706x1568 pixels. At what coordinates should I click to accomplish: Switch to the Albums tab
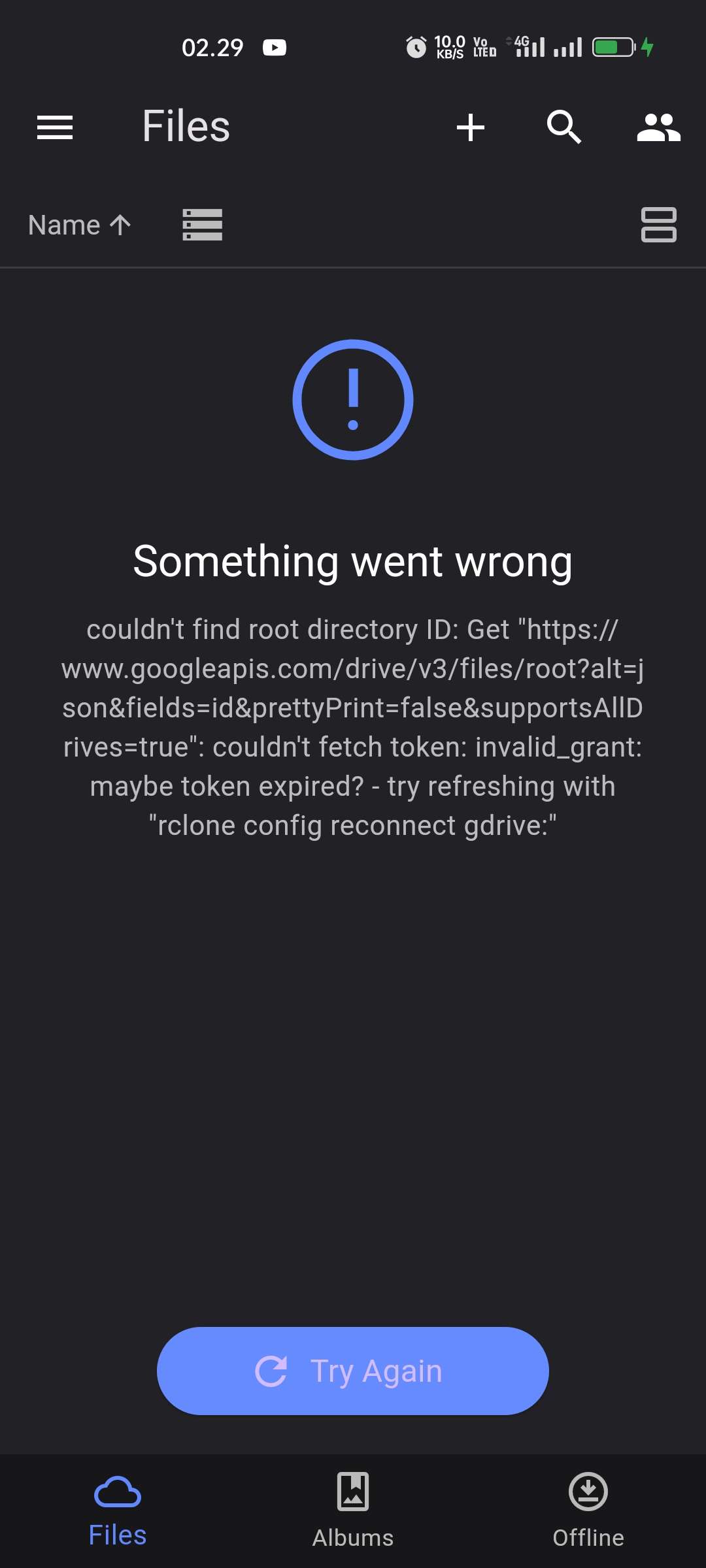click(x=353, y=1511)
